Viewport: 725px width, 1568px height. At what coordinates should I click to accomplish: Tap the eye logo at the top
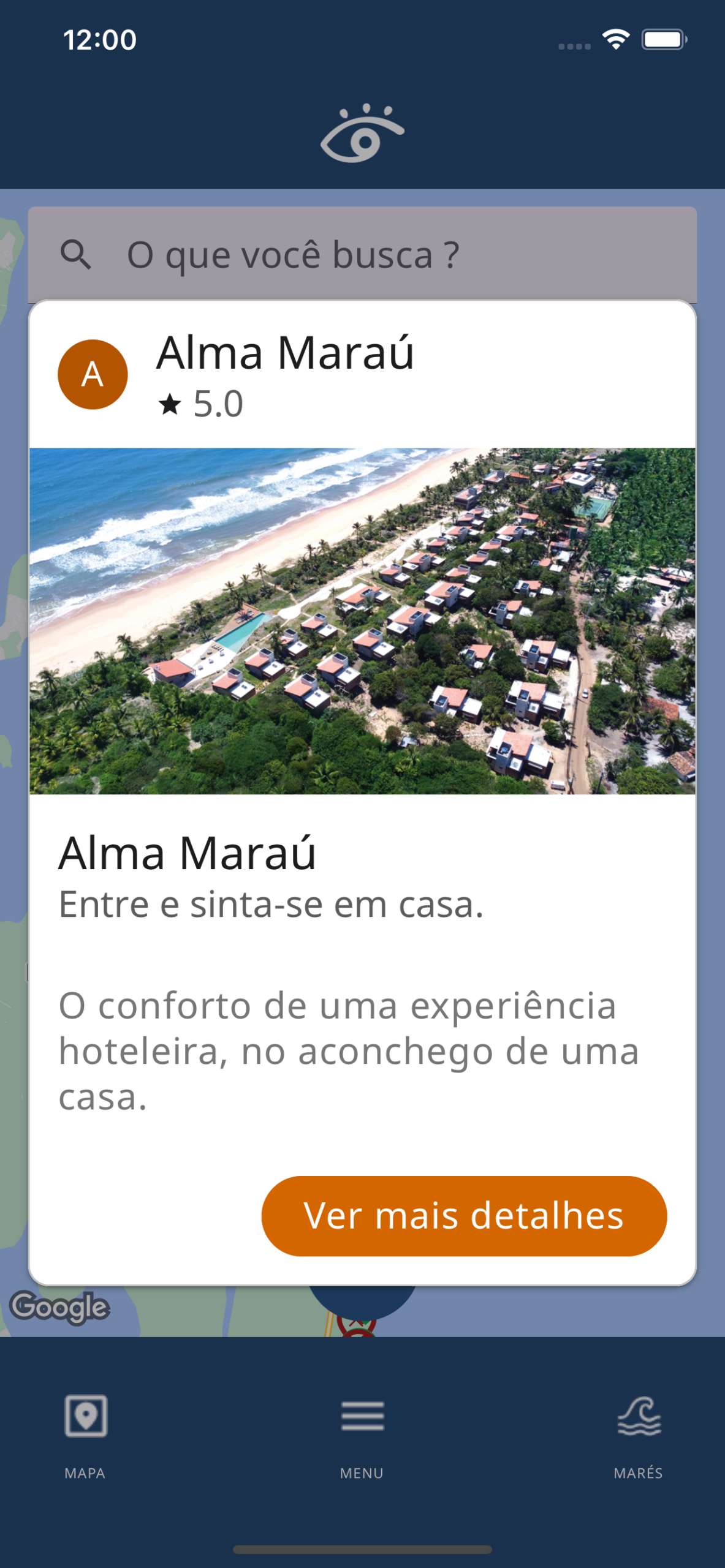[x=362, y=134]
